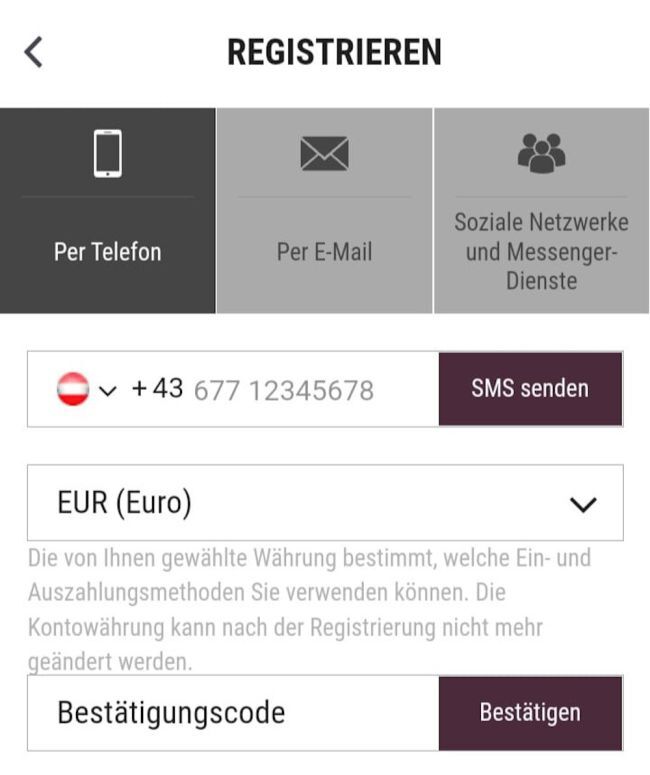The width and height of the screenshot is (650, 775).
Task: Open Soziale Netzwerke und Messenger-Dienste tab
Action: pyautogui.click(x=541, y=211)
